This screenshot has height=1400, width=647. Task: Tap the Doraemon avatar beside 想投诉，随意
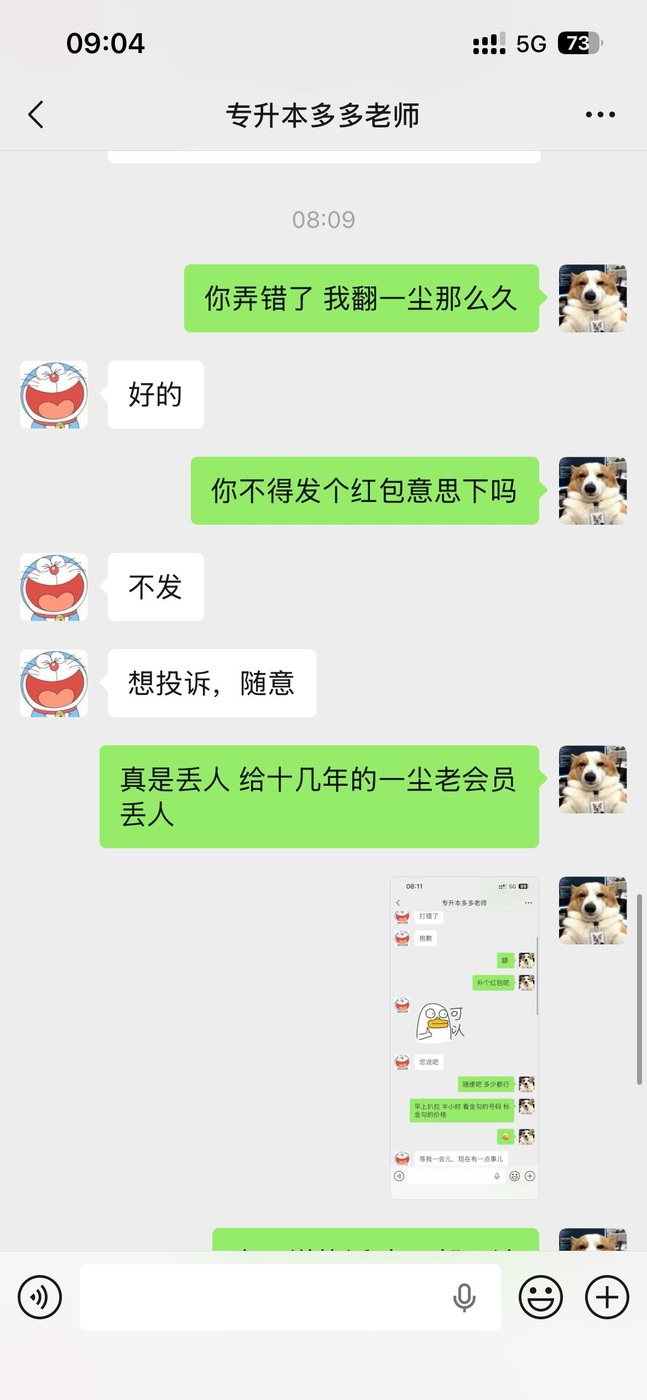point(54,683)
